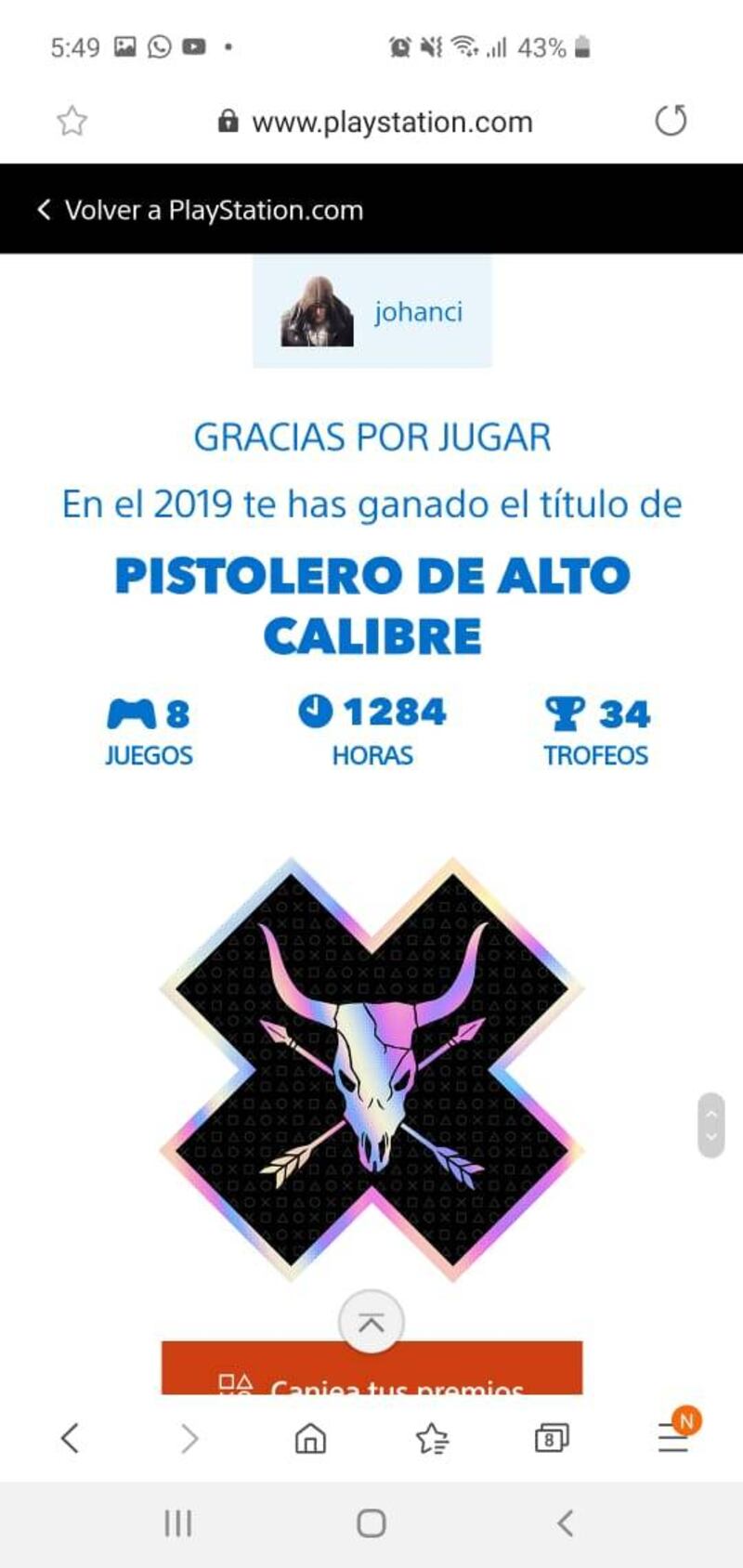Reload the PlayStation page
Image resolution: width=743 pixels, height=1568 pixels.
pyautogui.click(x=671, y=121)
